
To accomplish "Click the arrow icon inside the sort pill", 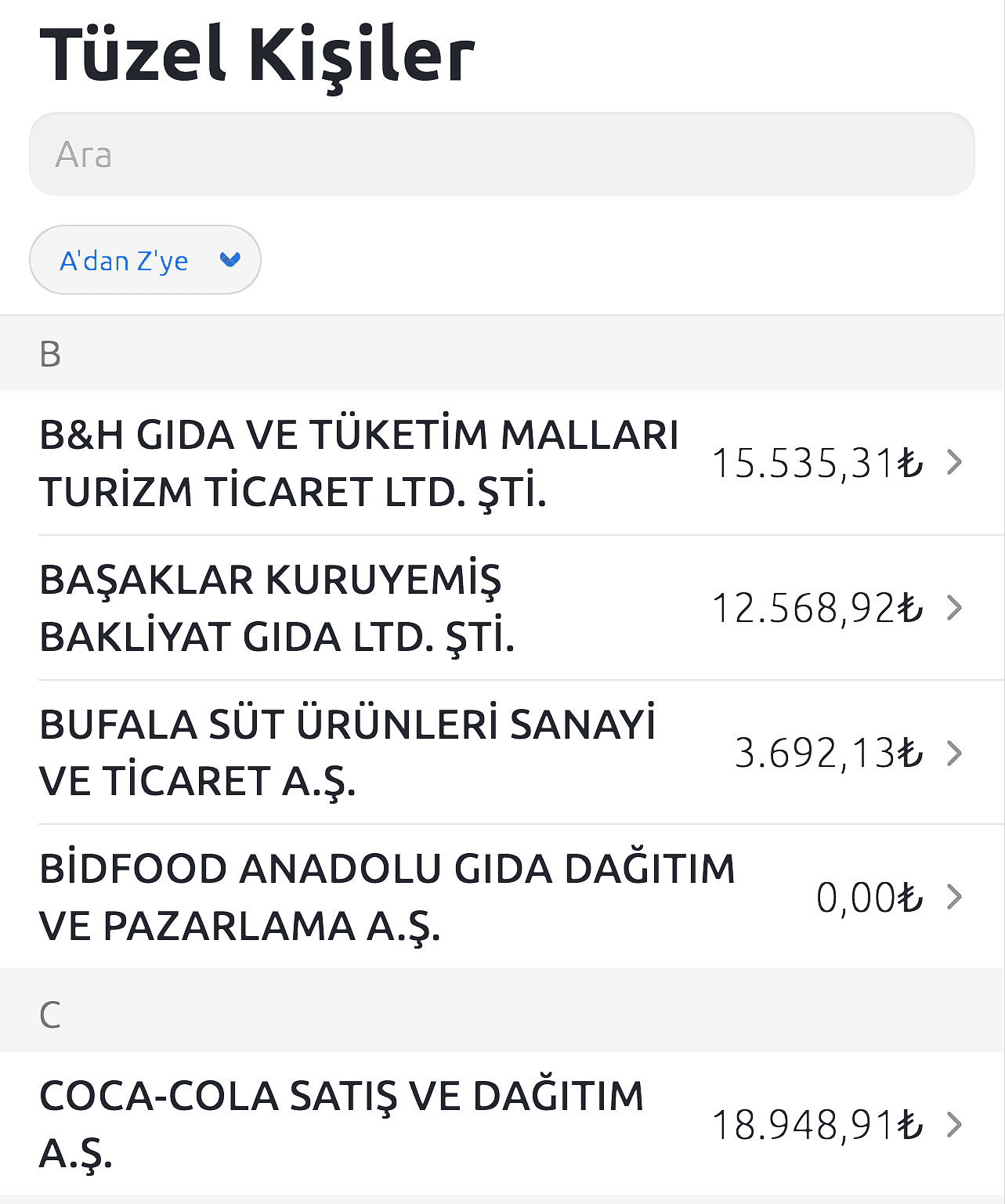I will [x=228, y=259].
